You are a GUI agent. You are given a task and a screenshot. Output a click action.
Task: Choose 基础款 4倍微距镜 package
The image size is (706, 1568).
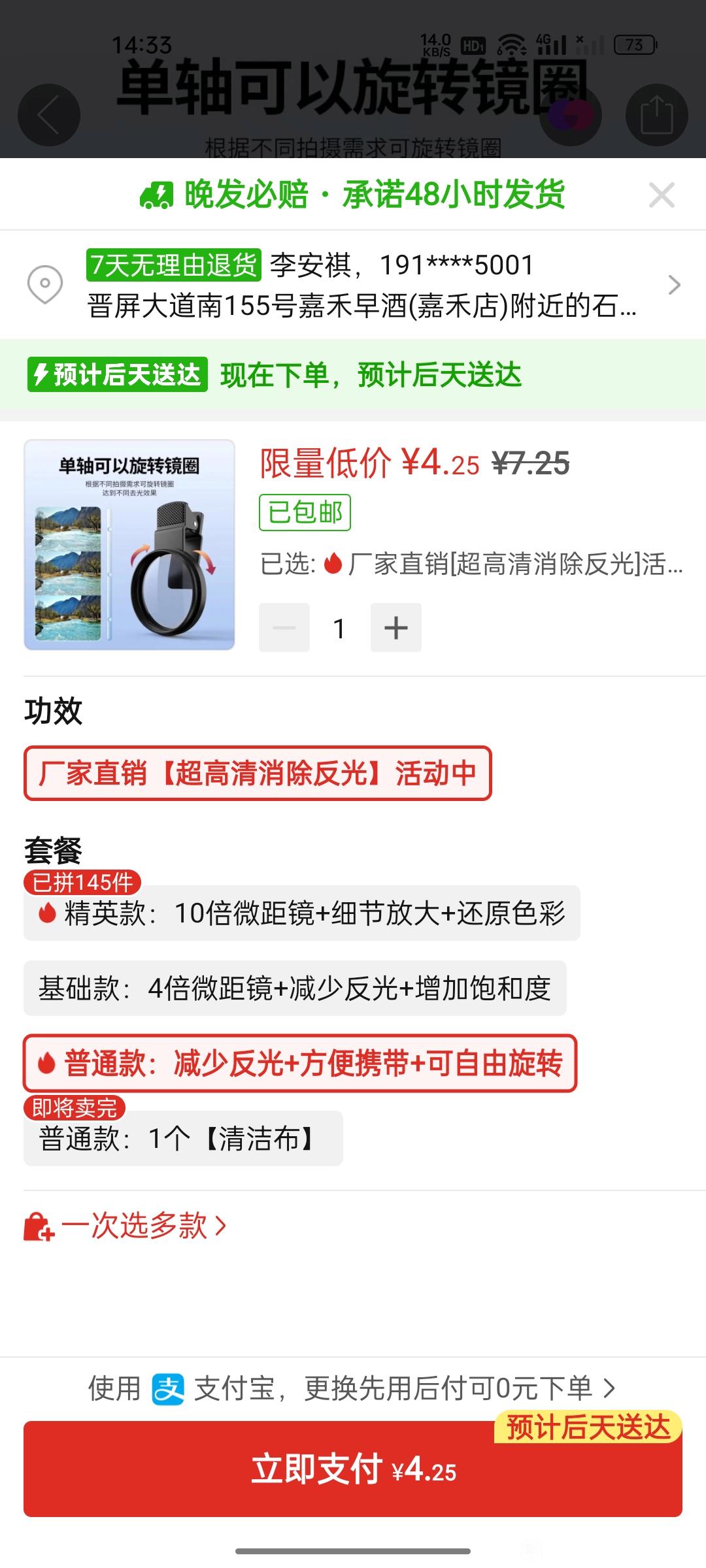[x=295, y=988]
